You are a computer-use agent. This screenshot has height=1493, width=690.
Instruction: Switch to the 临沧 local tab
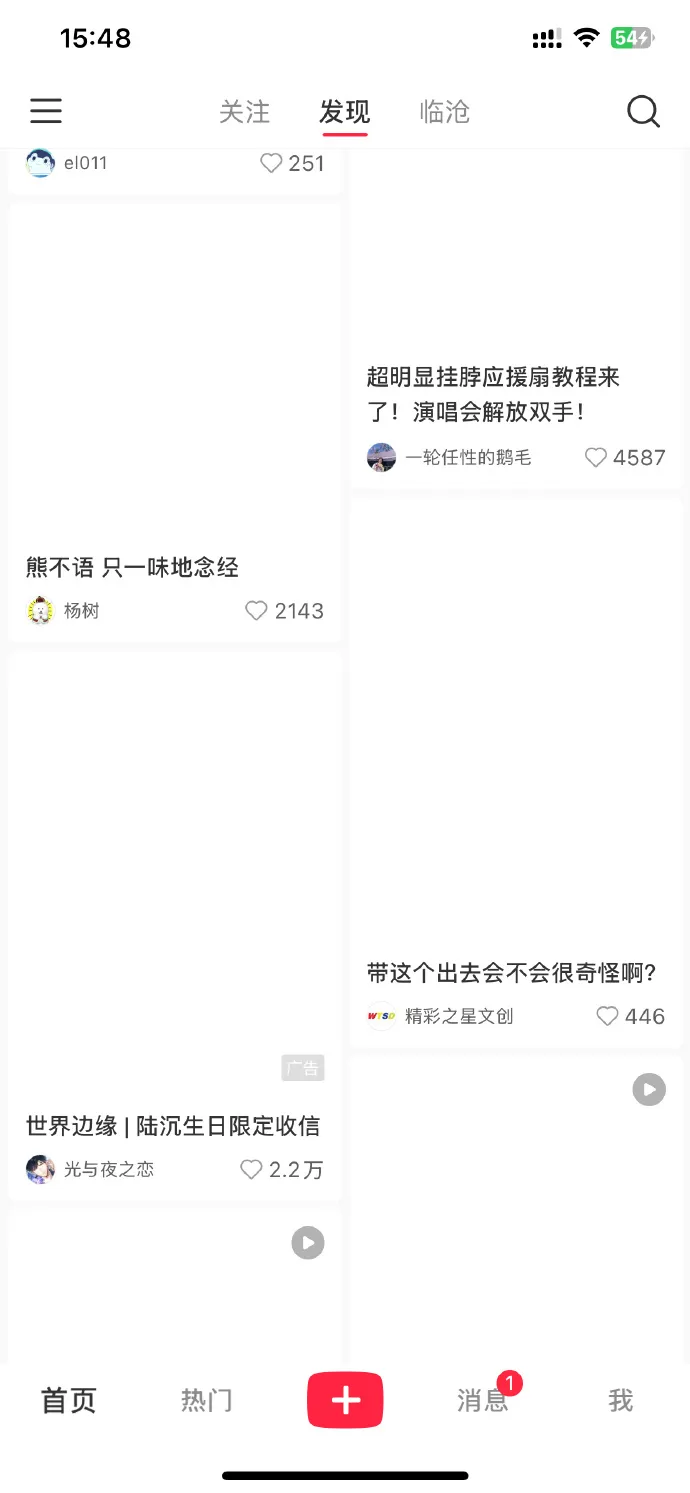445,111
